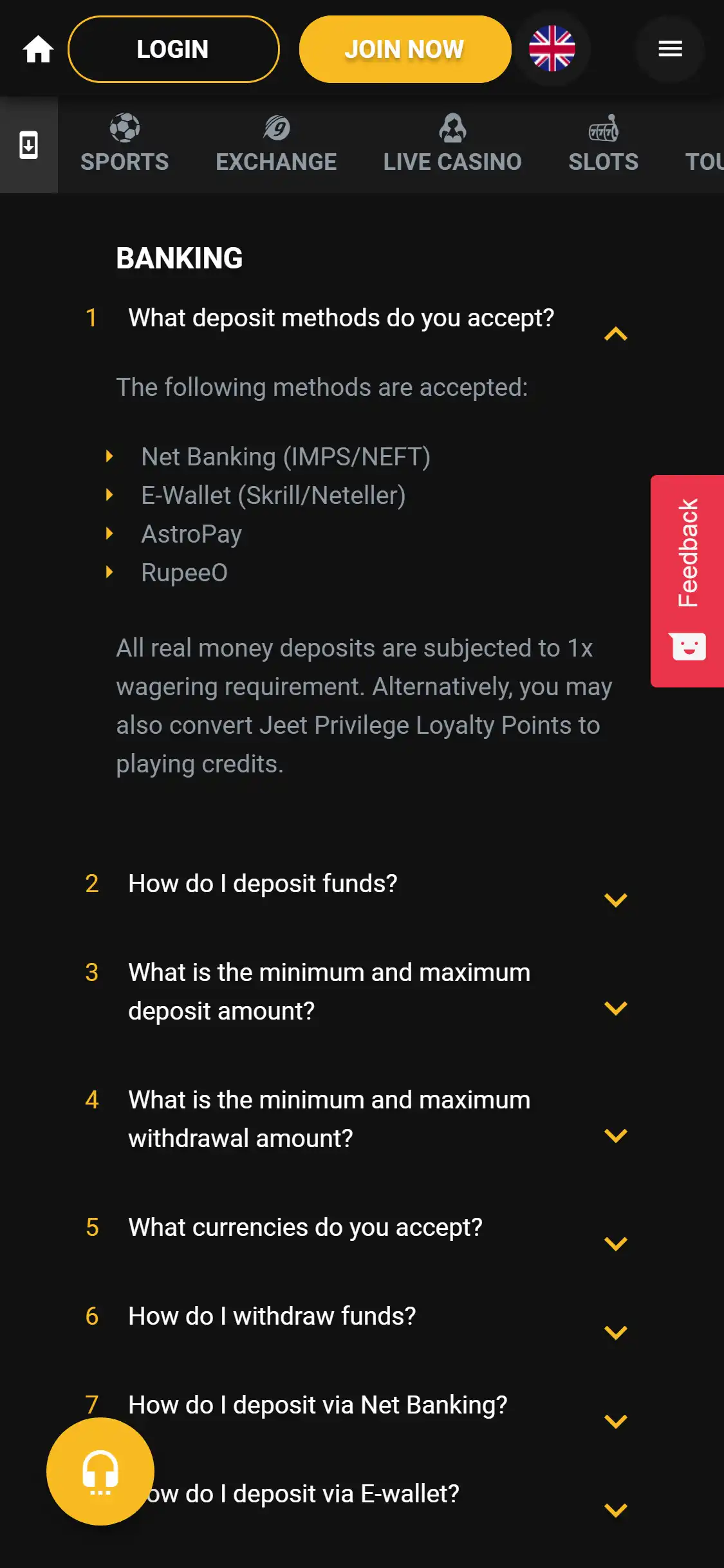Tap the app download icon
The height and width of the screenshot is (1568, 724).
click(x=28, y=145)
